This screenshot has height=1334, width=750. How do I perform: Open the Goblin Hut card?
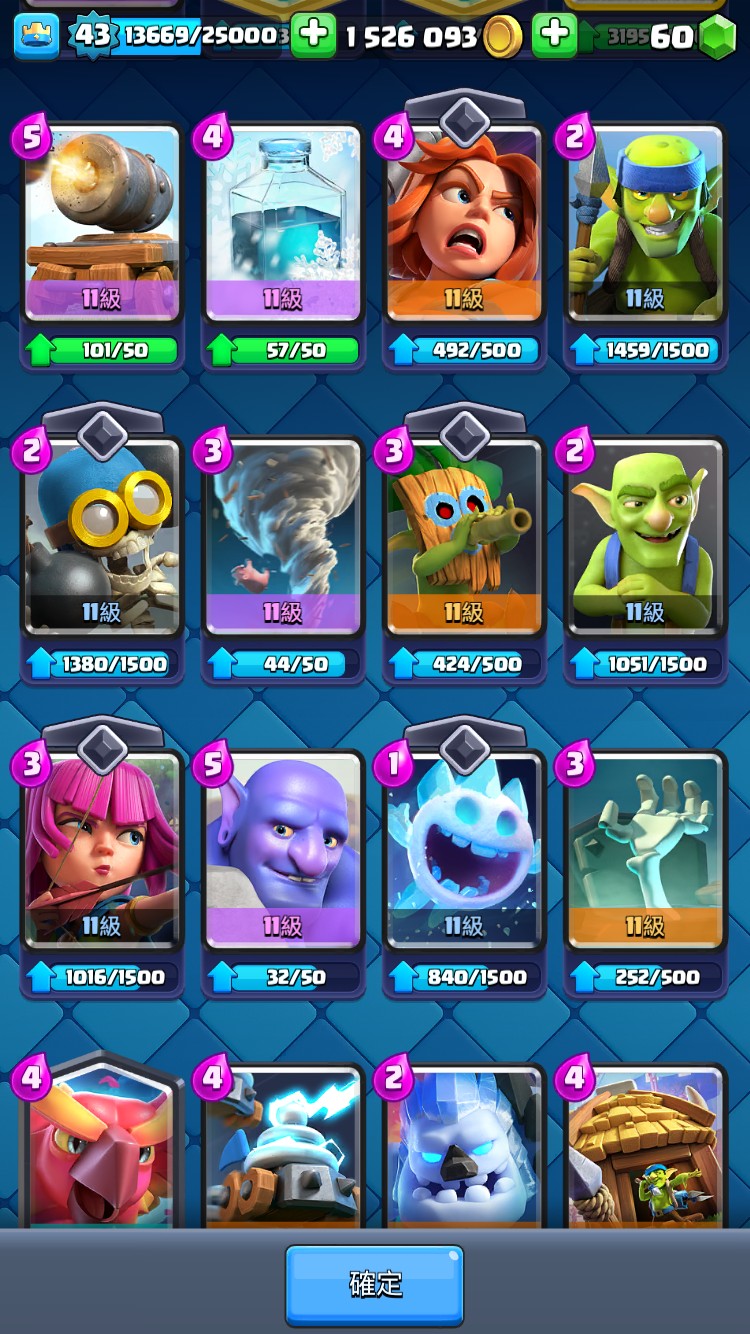(645, 1150)
